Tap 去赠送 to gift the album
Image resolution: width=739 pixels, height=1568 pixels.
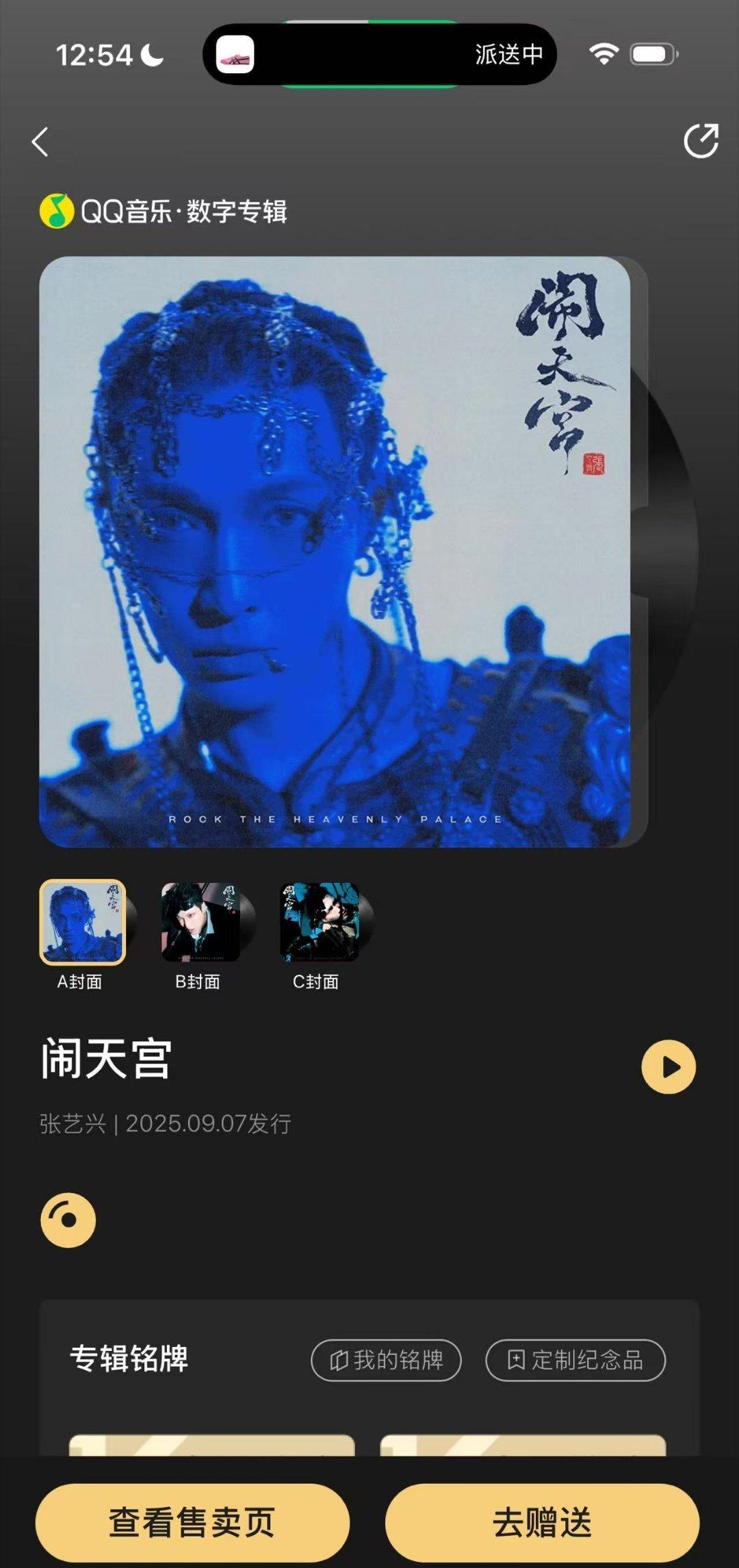coord(542,1522)
